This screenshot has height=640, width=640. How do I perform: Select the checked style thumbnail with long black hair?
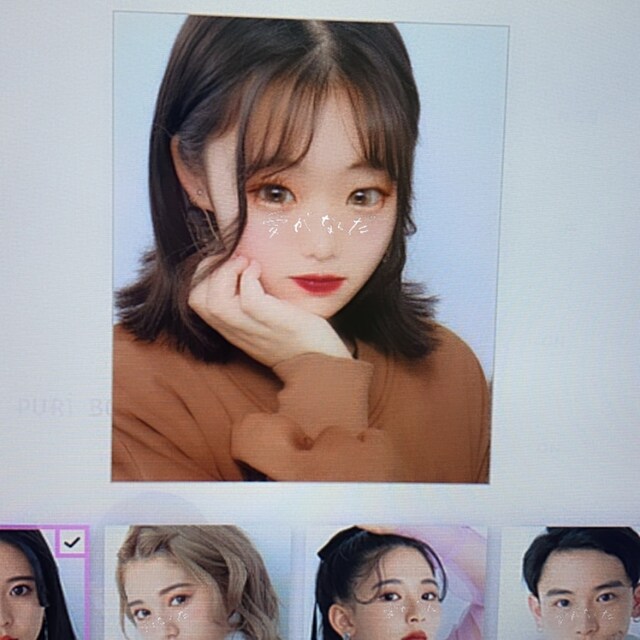pyautogui.click(x=42, y=585)
